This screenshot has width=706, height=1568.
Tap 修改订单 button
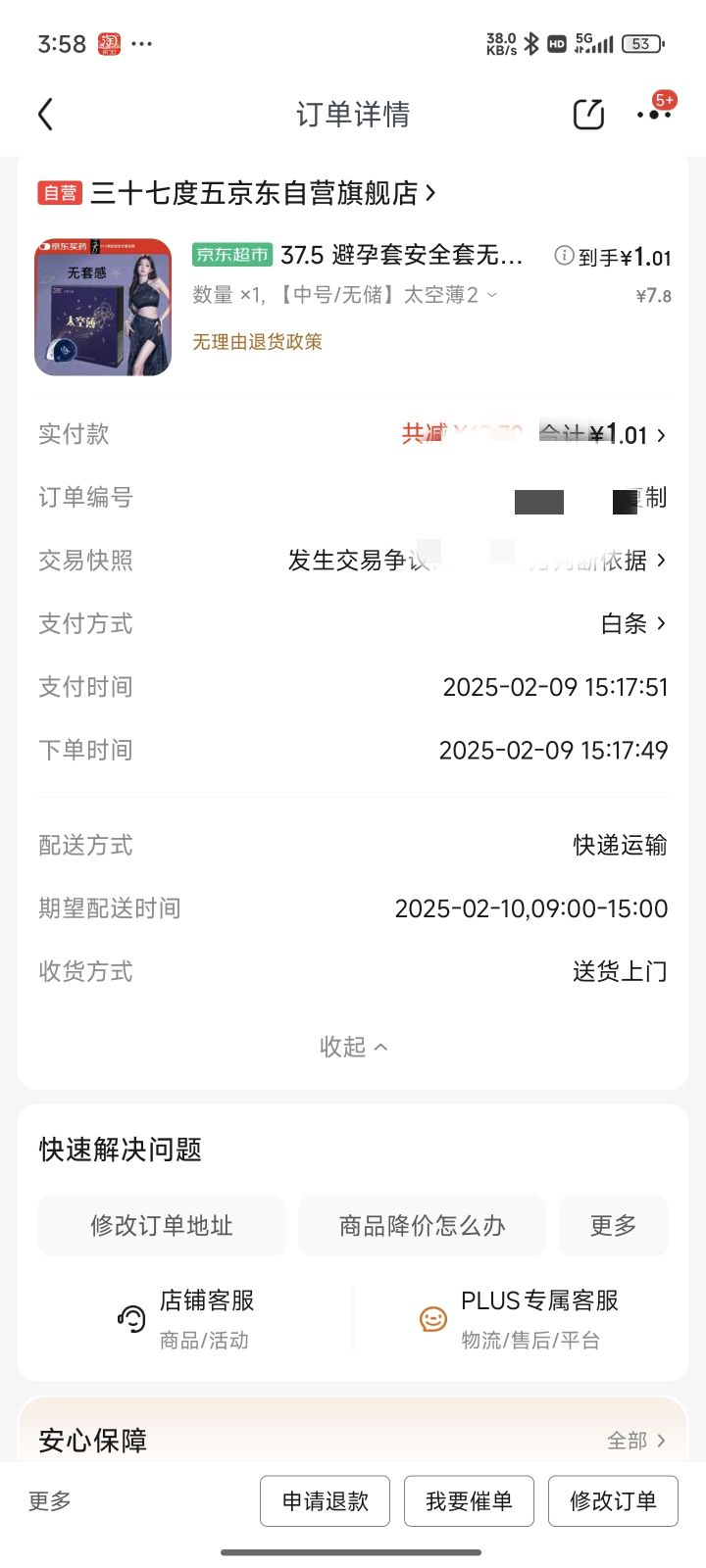tap(613, 1500)
